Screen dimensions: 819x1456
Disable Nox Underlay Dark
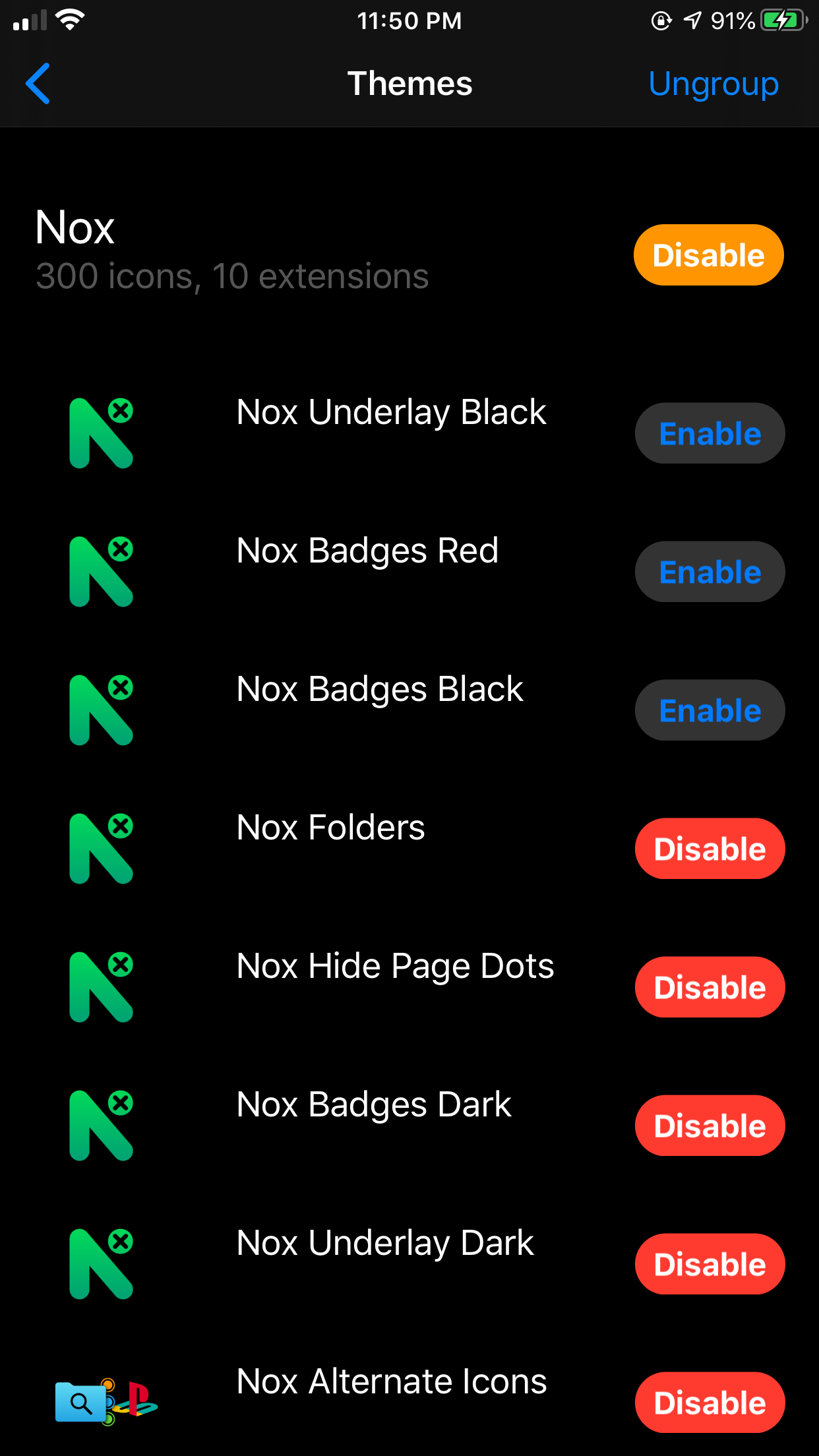pyautogui.click(x=710, y=1264)
